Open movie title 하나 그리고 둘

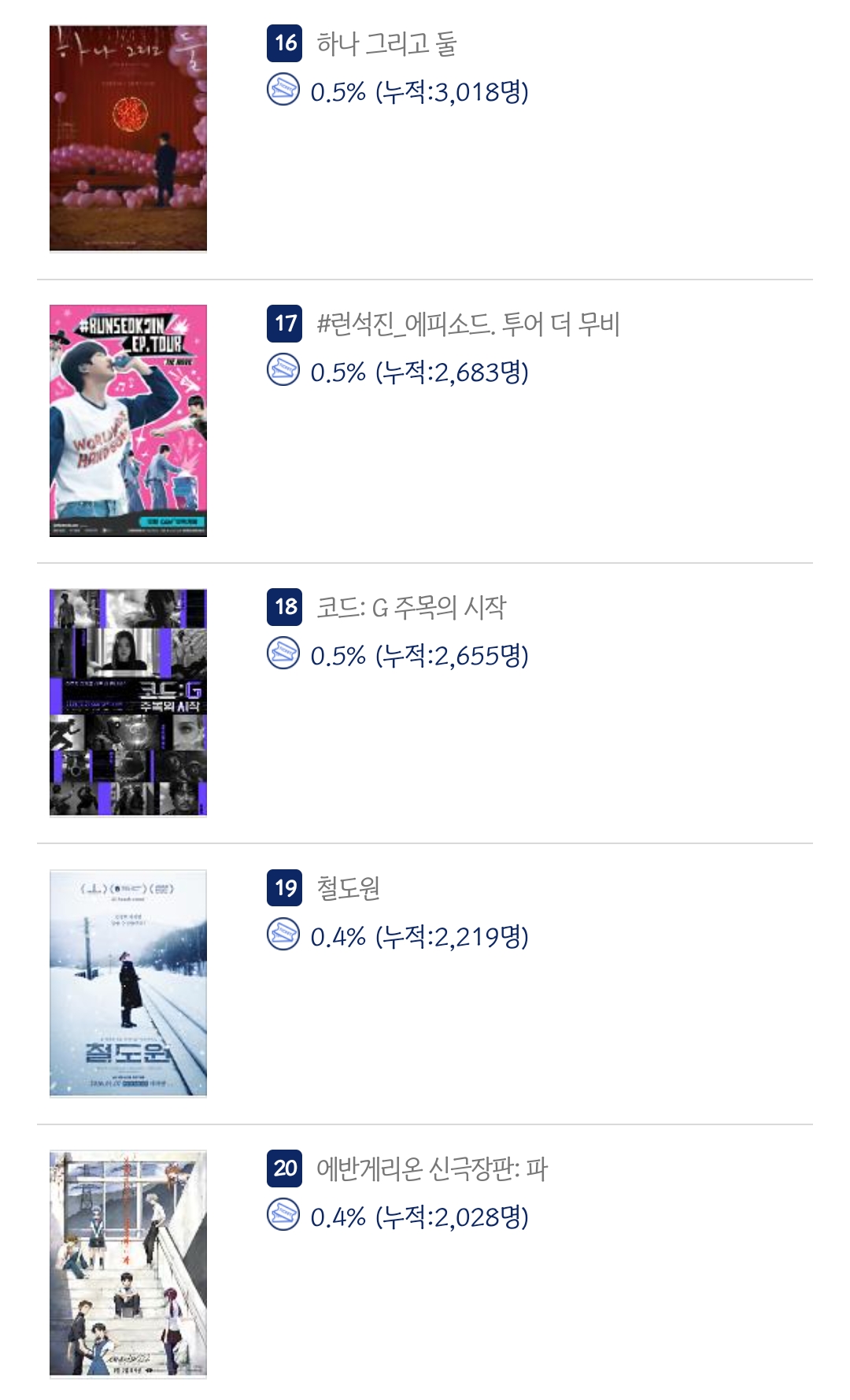click(386, 43)
